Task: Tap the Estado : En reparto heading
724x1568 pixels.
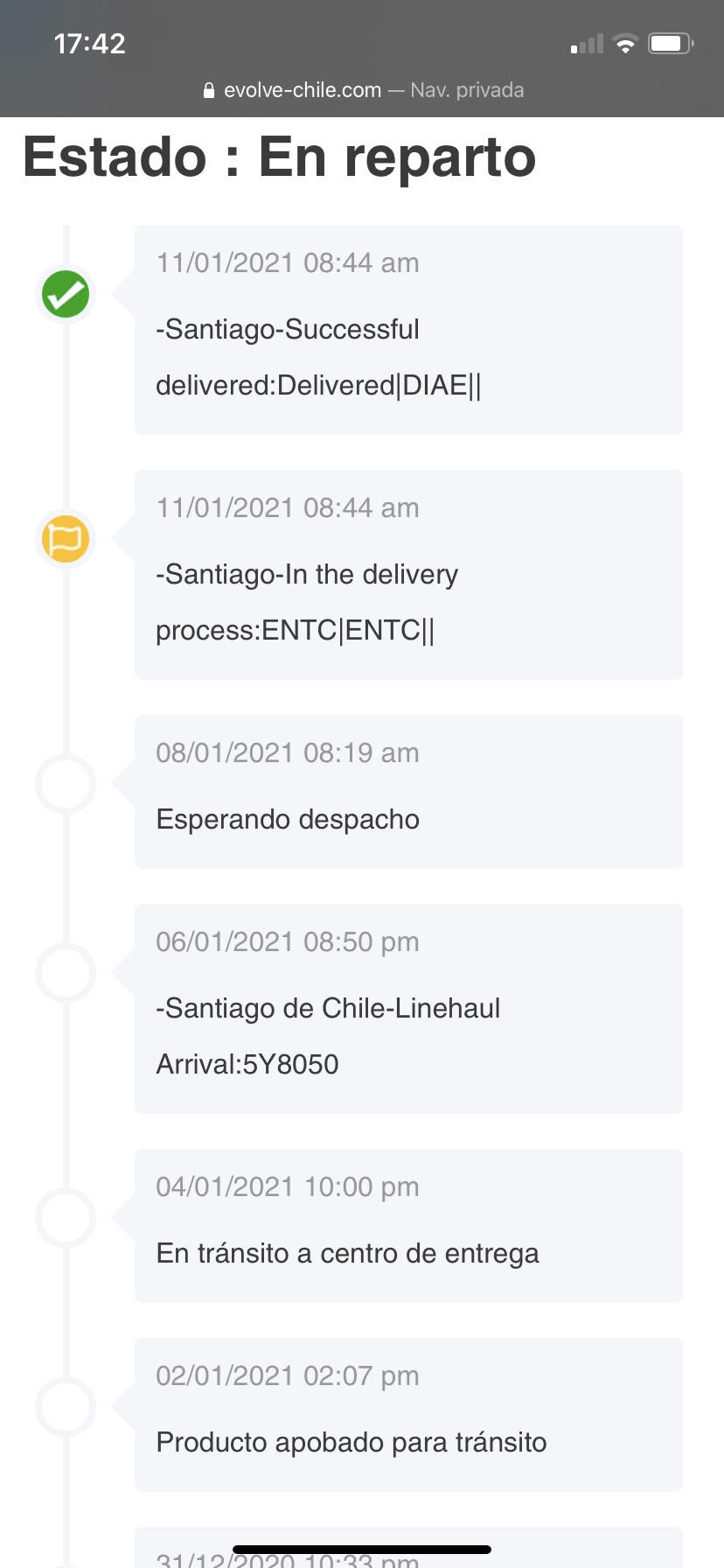Action: click(279, 157)
